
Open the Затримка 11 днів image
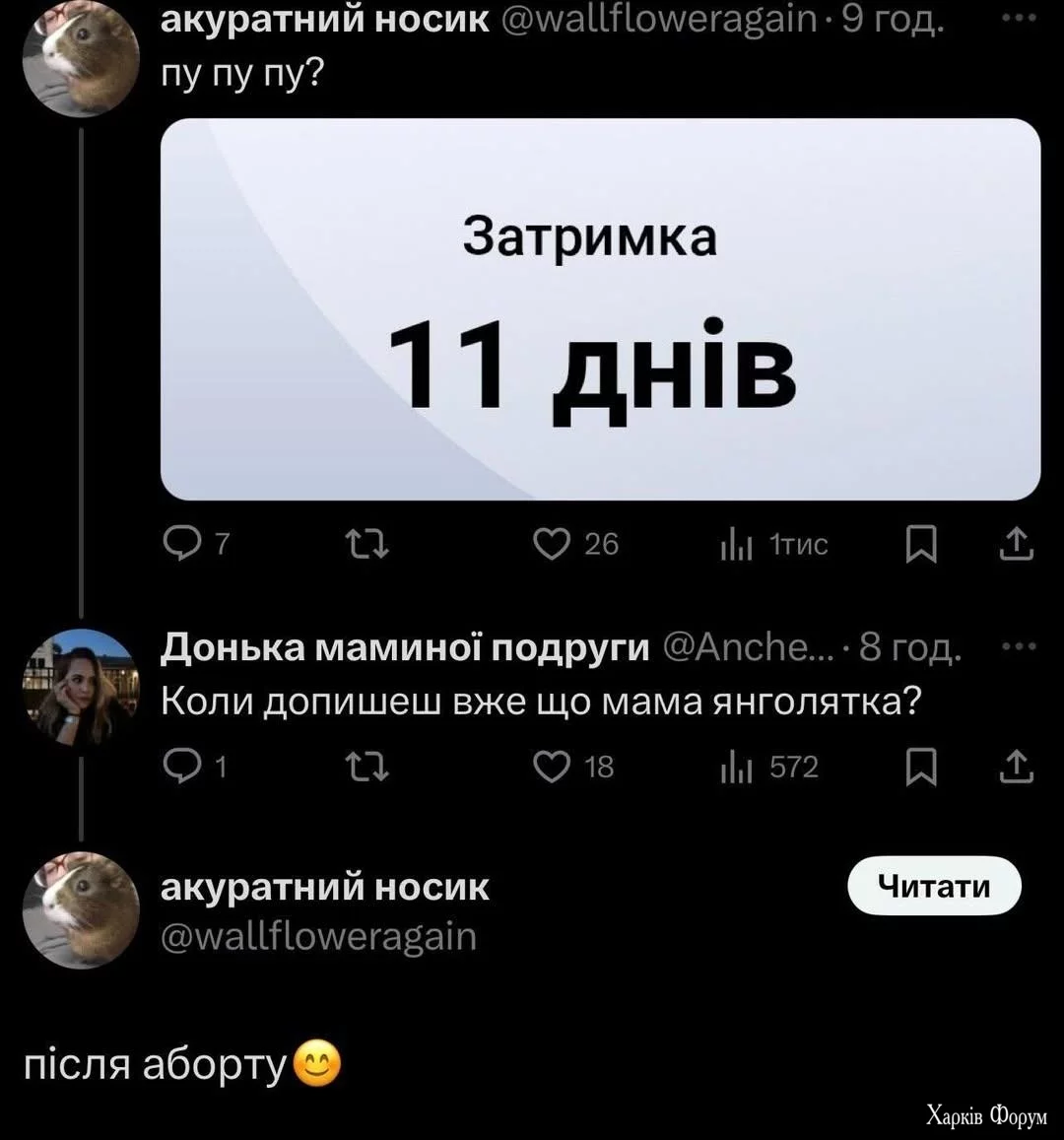[600, 309]
